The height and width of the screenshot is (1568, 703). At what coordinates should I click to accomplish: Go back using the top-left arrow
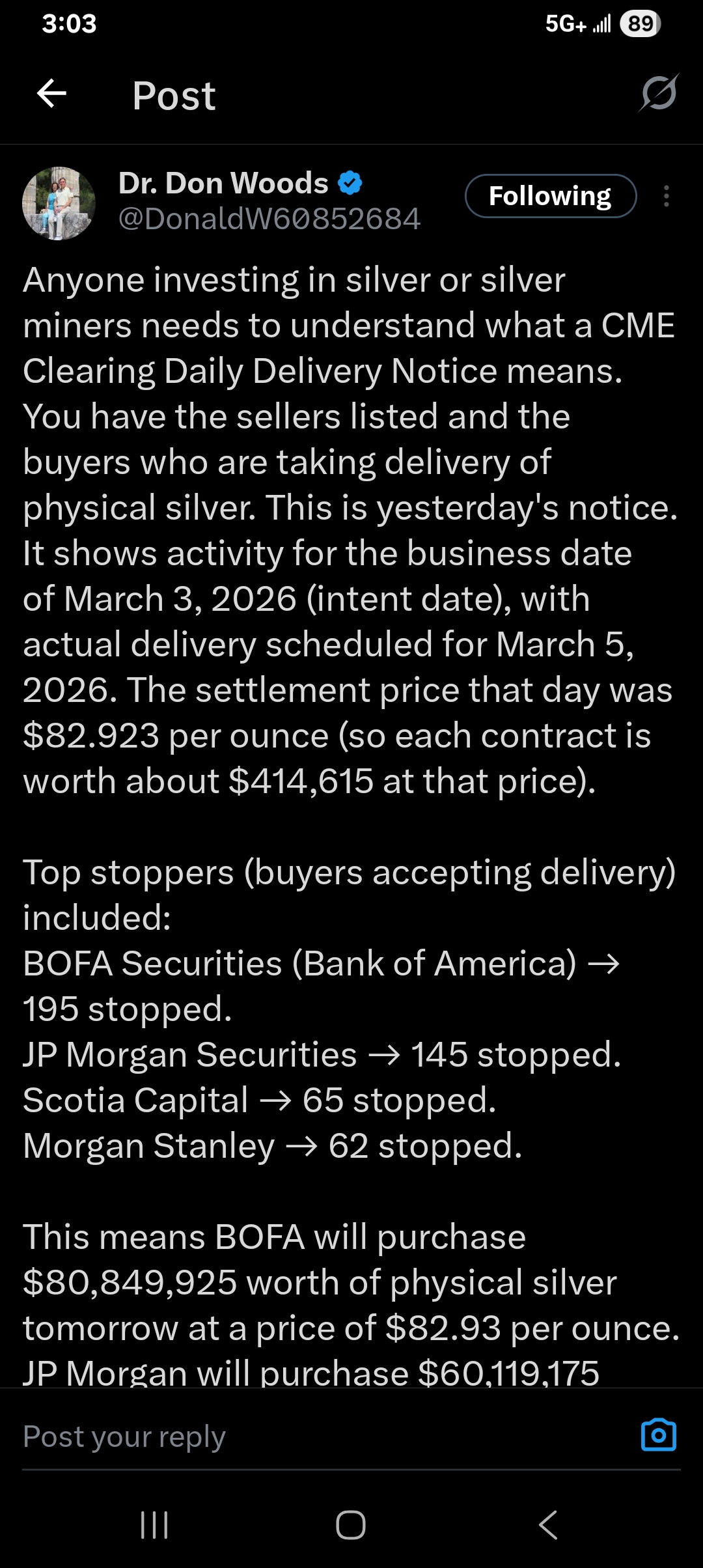tap(51, 94)
